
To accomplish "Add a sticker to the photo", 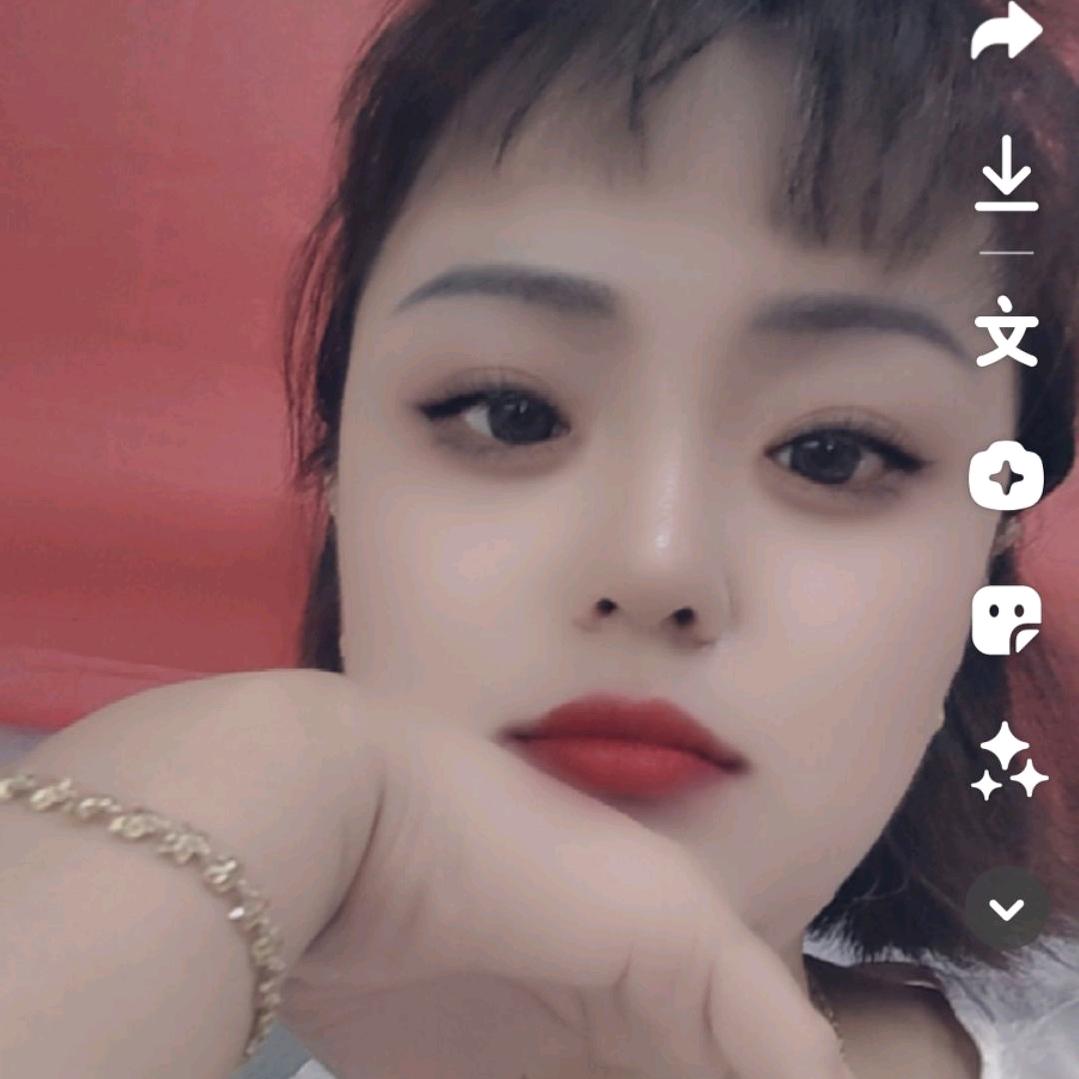I will click(x=1006, y=620).
